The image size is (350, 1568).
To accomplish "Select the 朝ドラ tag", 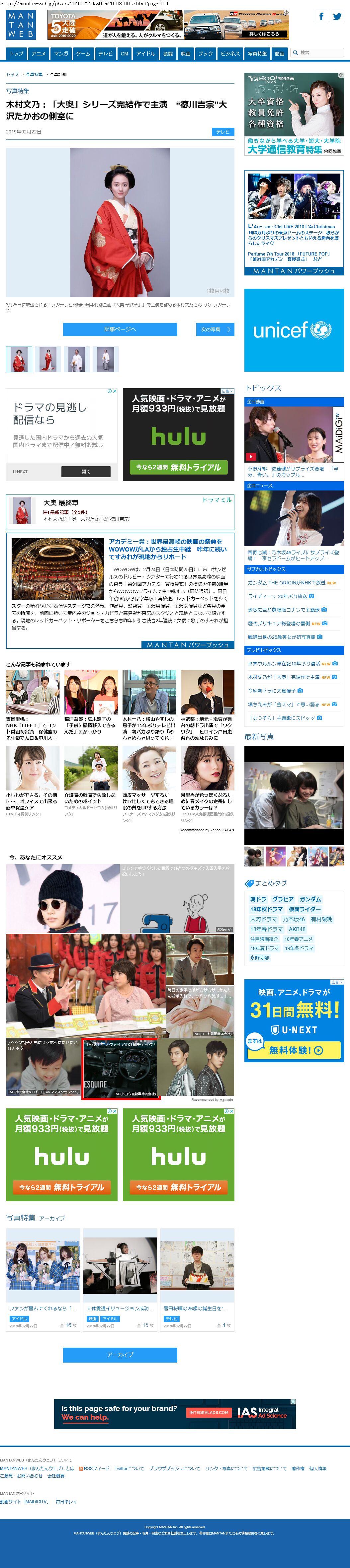I will (258, 899).
